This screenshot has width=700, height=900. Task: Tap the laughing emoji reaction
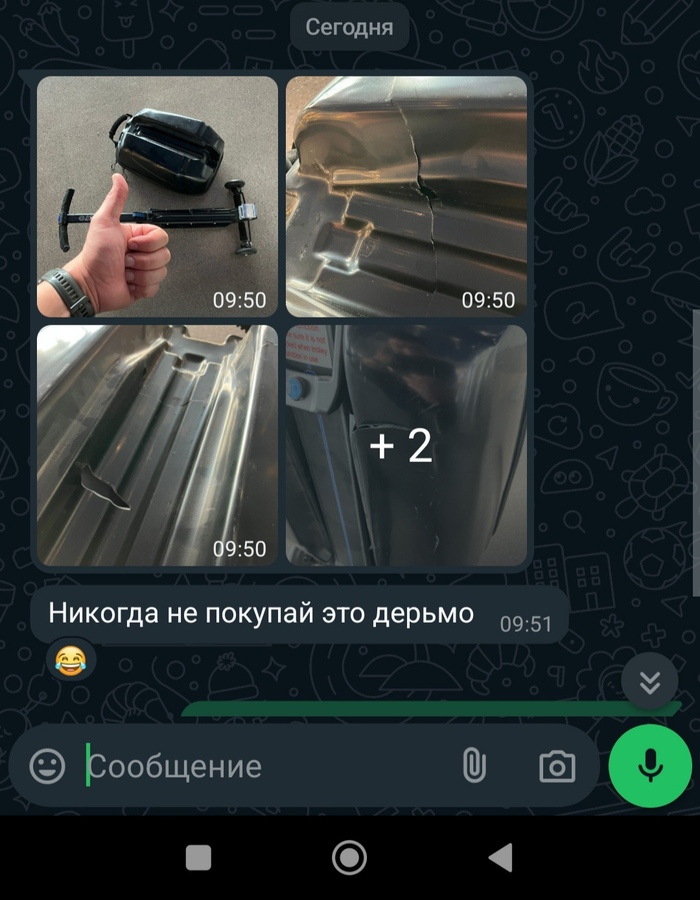coord(70,660)
